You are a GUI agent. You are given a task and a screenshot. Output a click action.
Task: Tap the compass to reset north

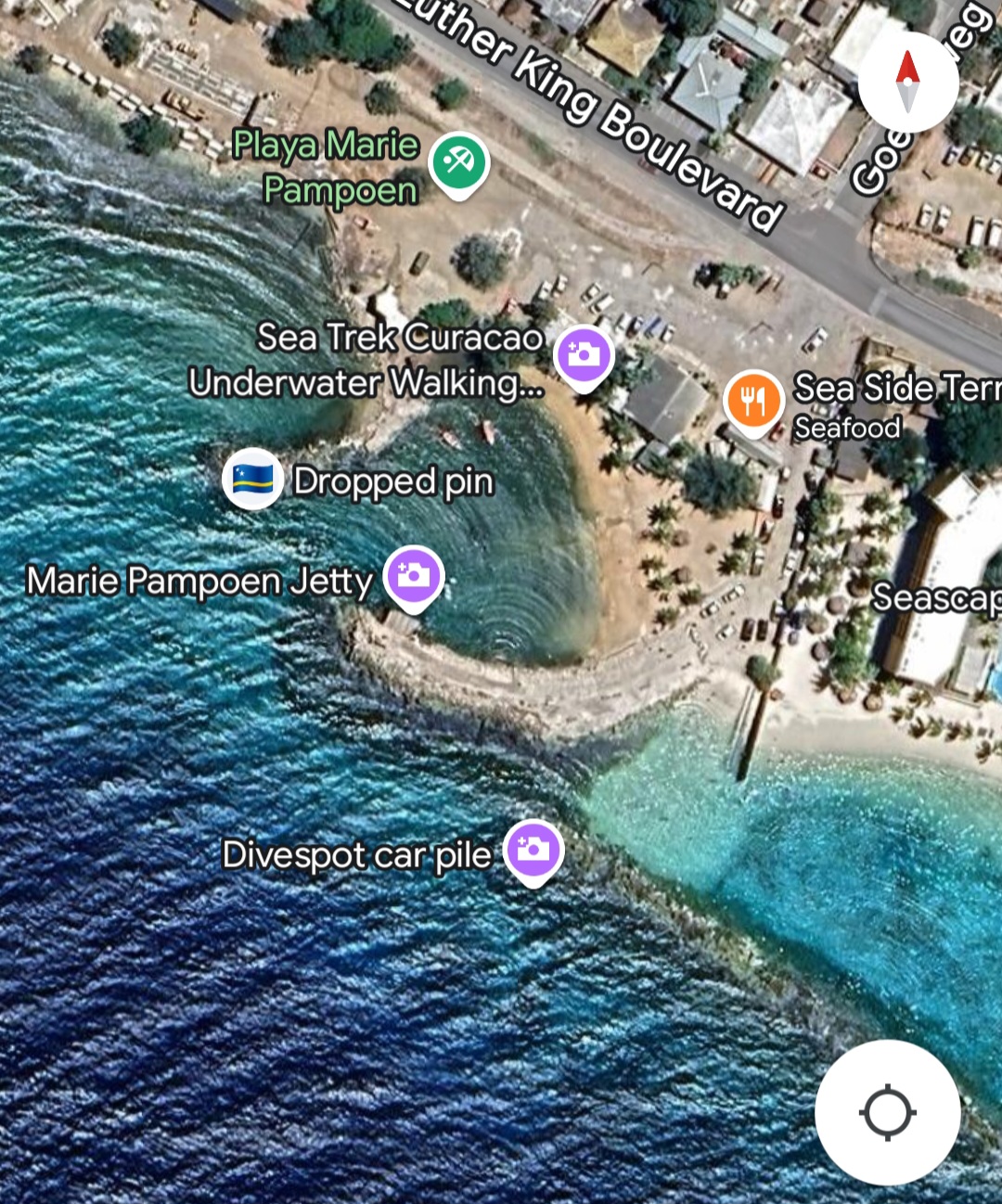tap(907, 82)
